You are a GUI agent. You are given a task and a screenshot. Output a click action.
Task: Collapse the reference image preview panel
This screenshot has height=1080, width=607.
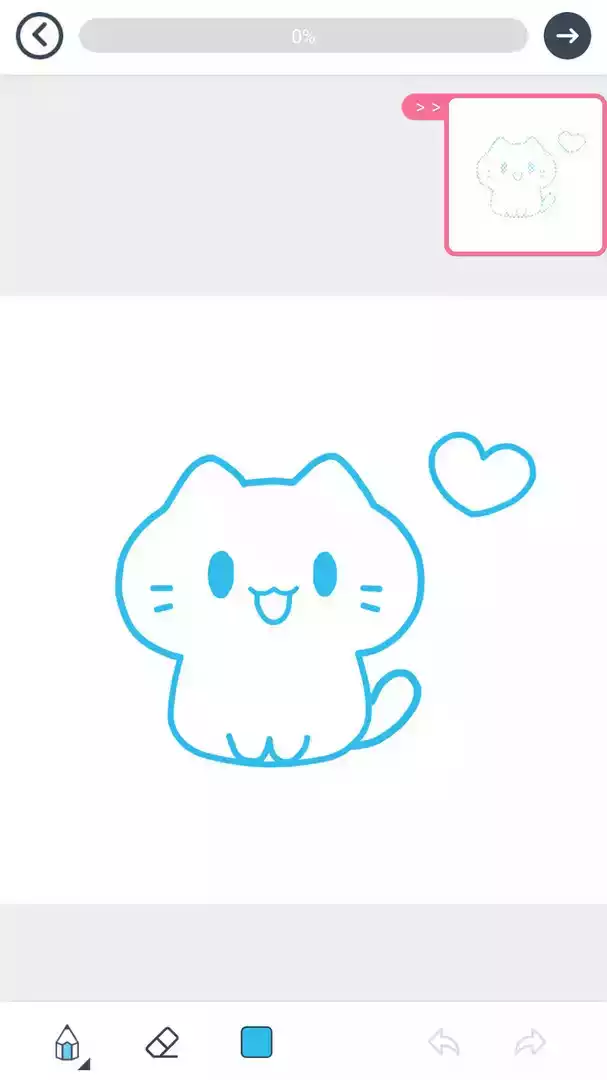tap(426, 107)
